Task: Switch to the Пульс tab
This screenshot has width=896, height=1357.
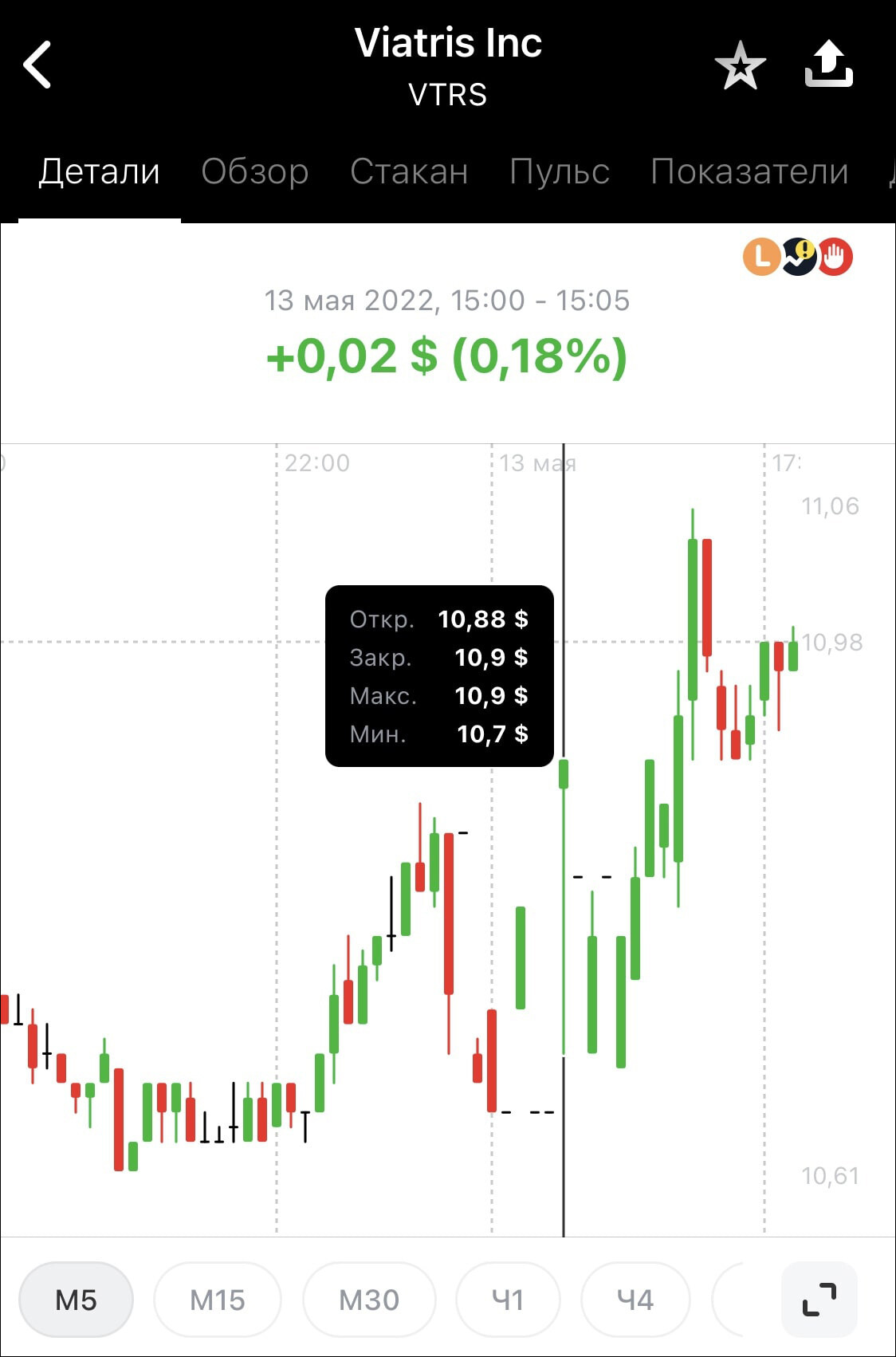Action: [560, 171]
